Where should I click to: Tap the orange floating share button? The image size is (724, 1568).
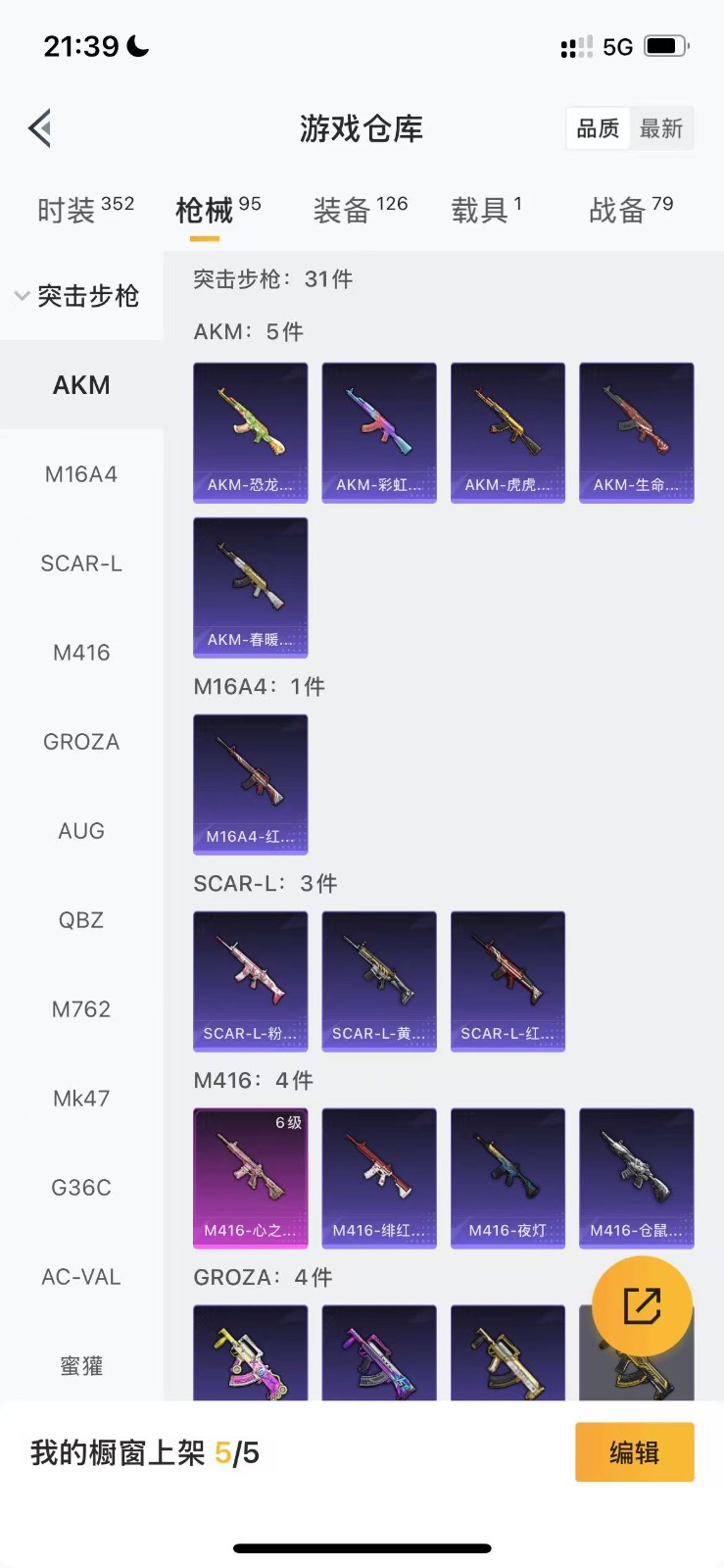coord(643,1305)
